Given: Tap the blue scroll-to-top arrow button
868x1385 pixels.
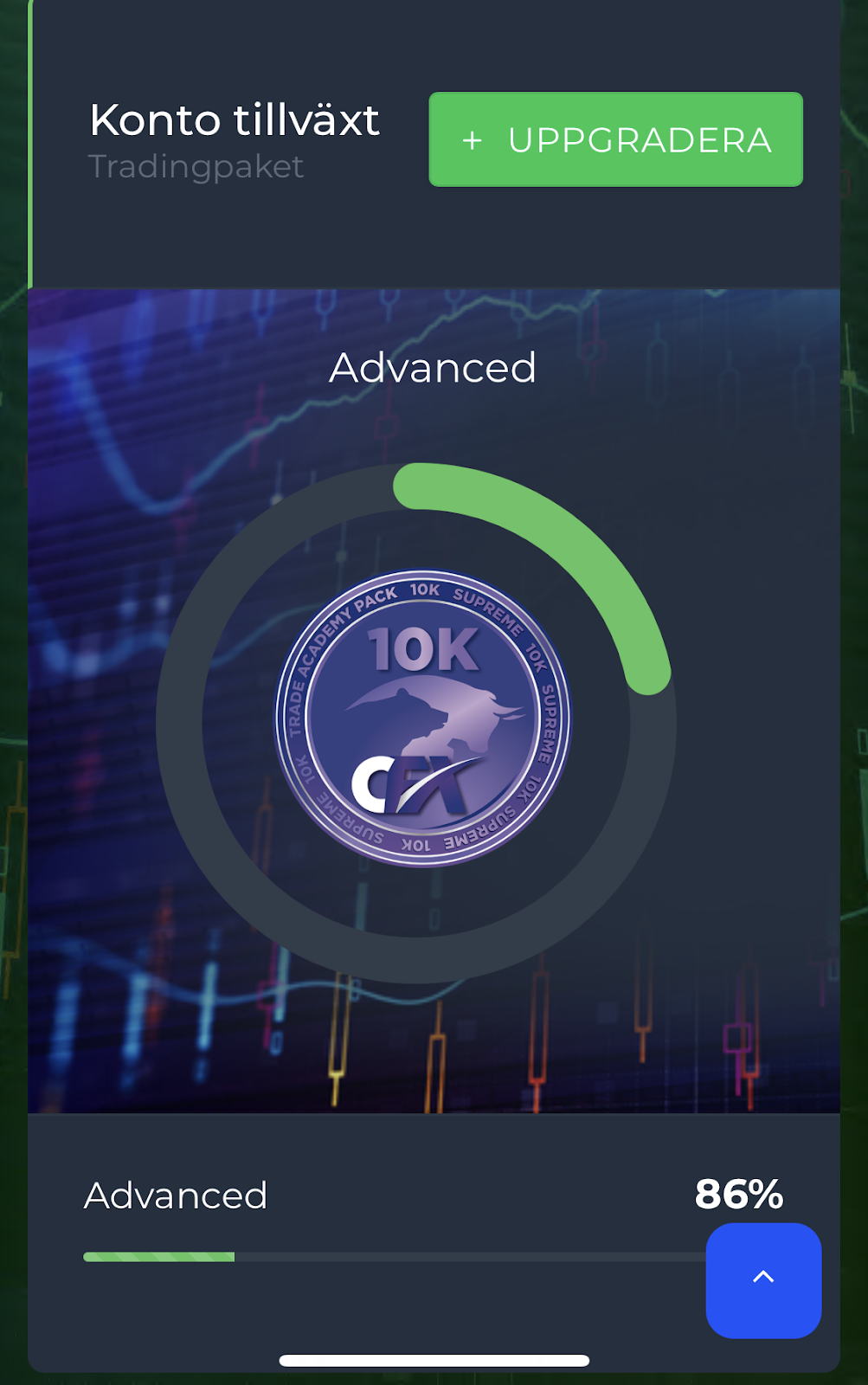Looking at the screenshot, I should [x=763, y=1279].
